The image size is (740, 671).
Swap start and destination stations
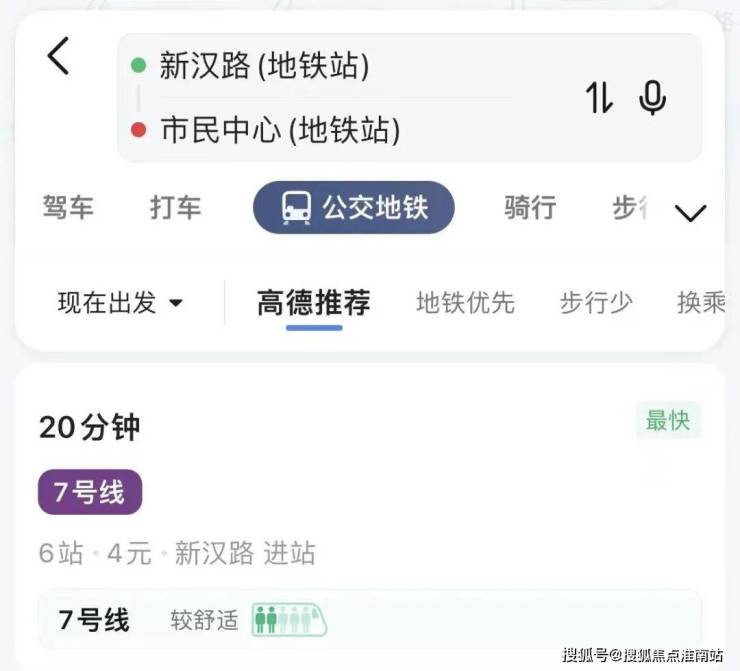[599, 97]
